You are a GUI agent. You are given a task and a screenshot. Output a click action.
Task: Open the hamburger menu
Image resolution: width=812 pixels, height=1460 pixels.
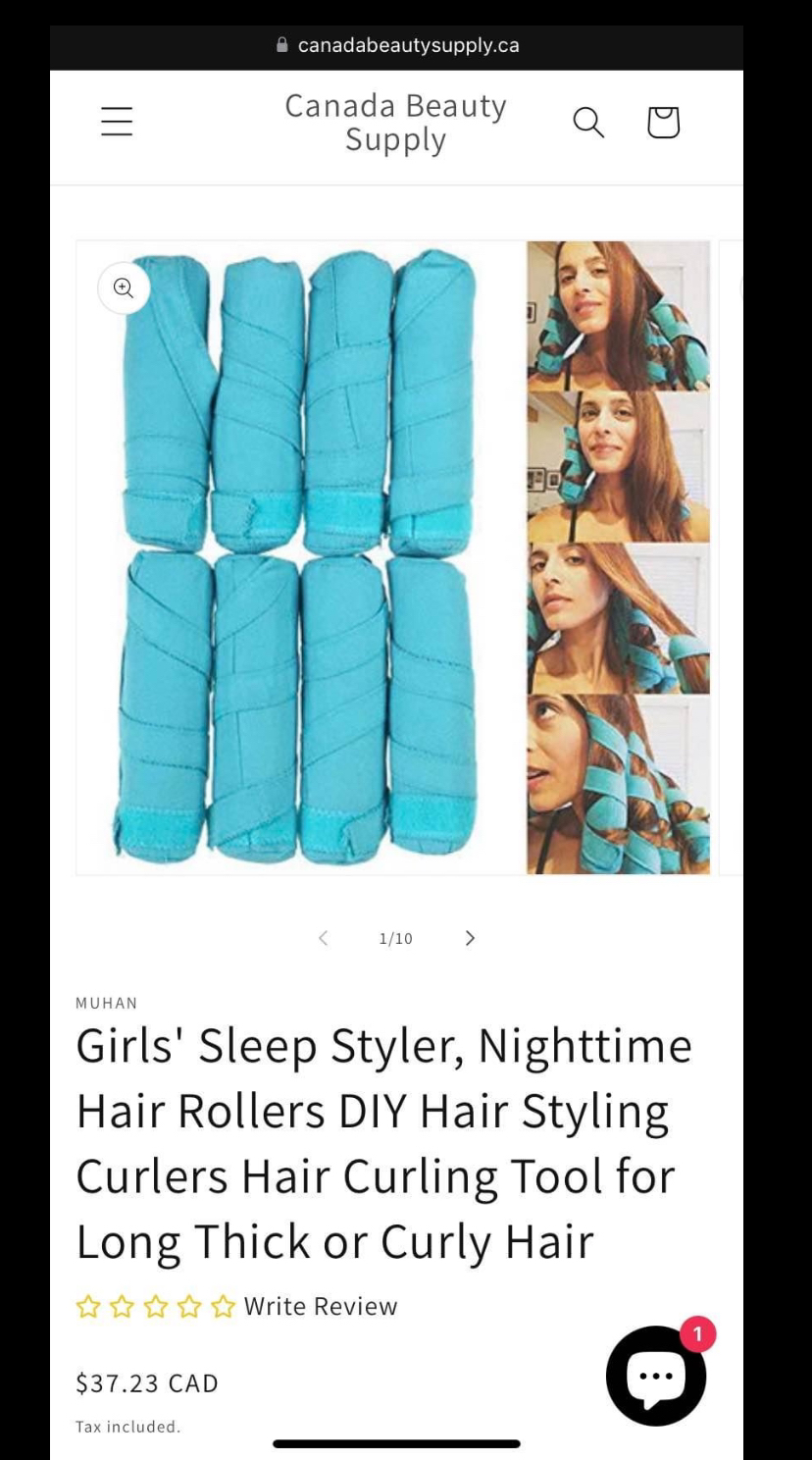coord(117,122)
